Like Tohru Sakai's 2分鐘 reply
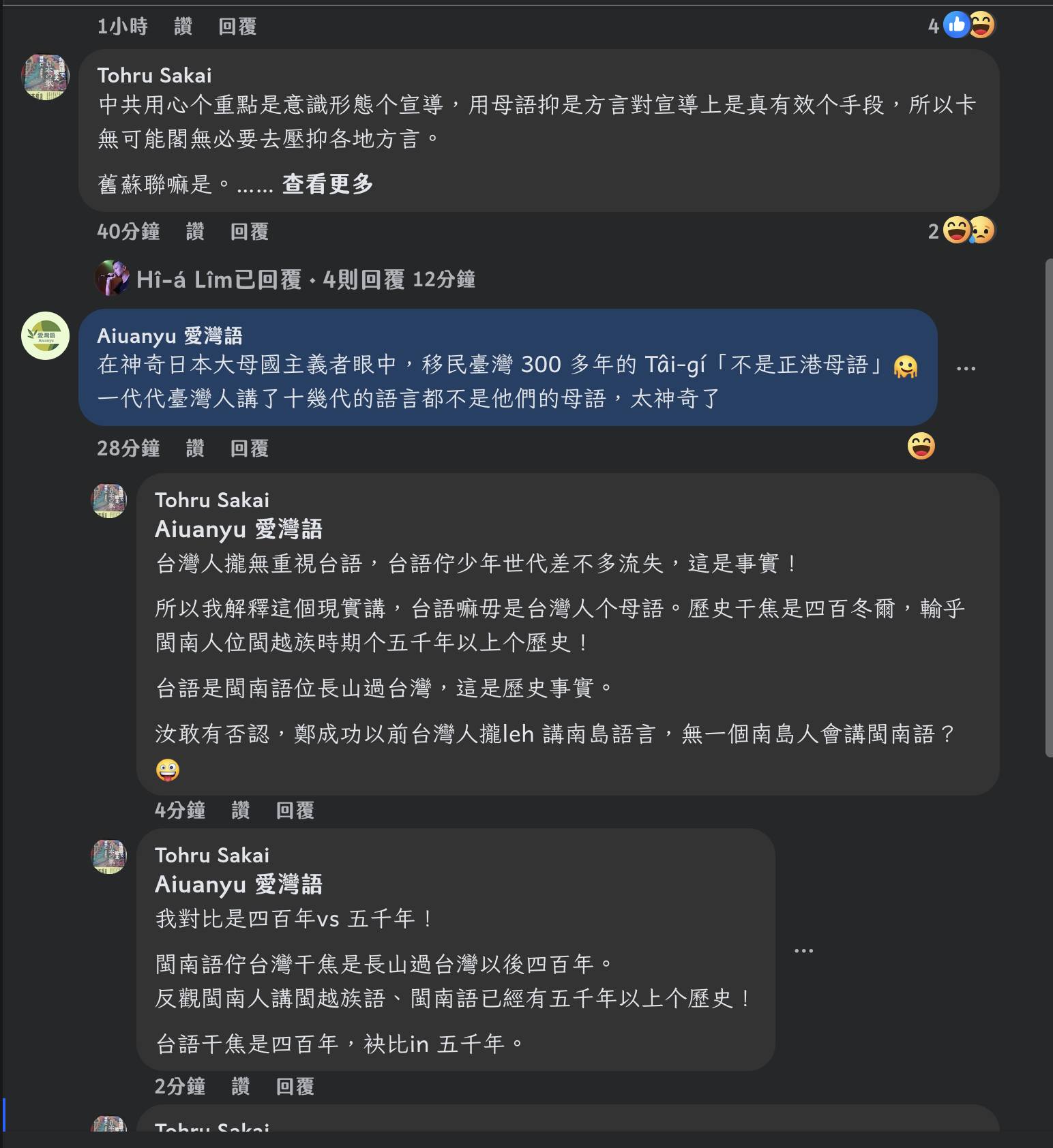 [240, 1087]
